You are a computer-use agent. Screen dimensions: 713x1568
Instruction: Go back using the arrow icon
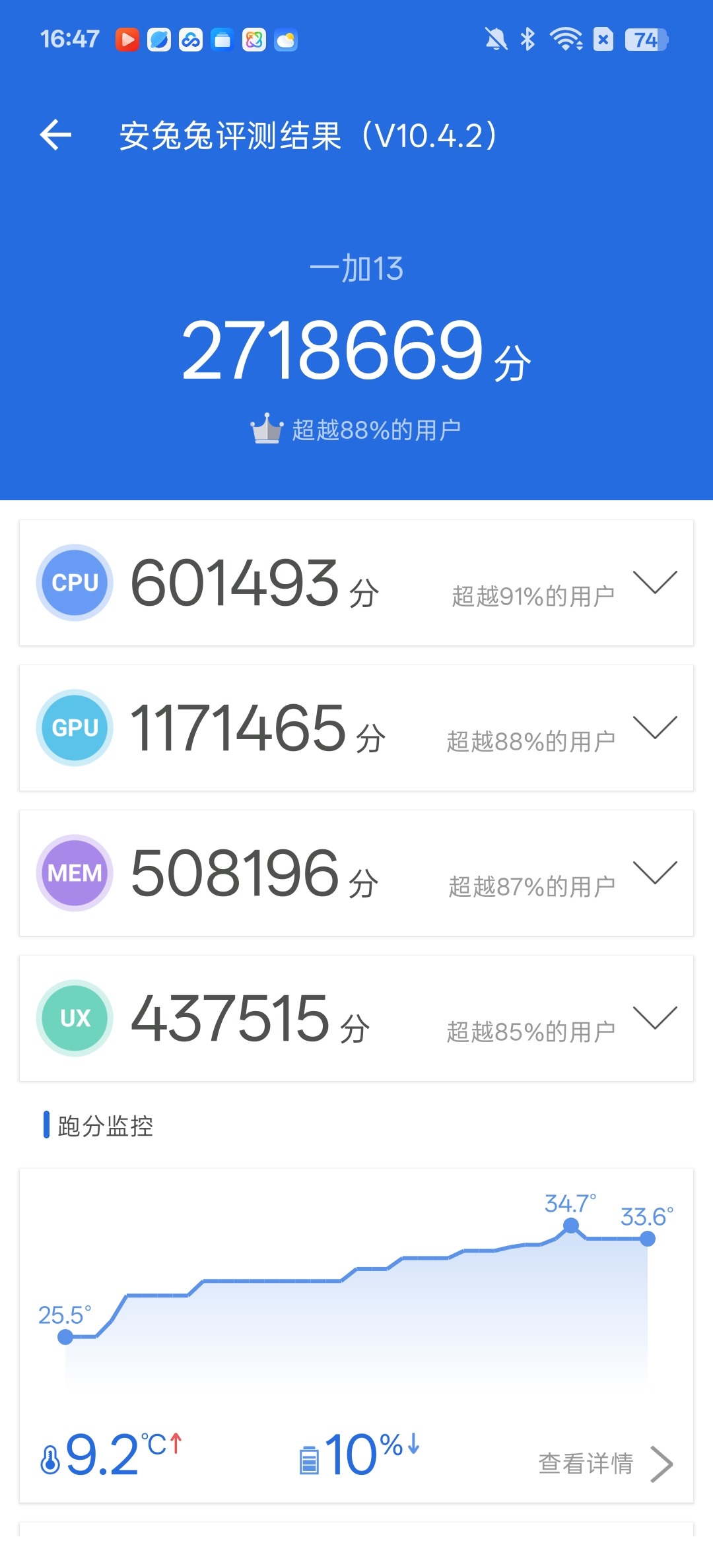55,135
